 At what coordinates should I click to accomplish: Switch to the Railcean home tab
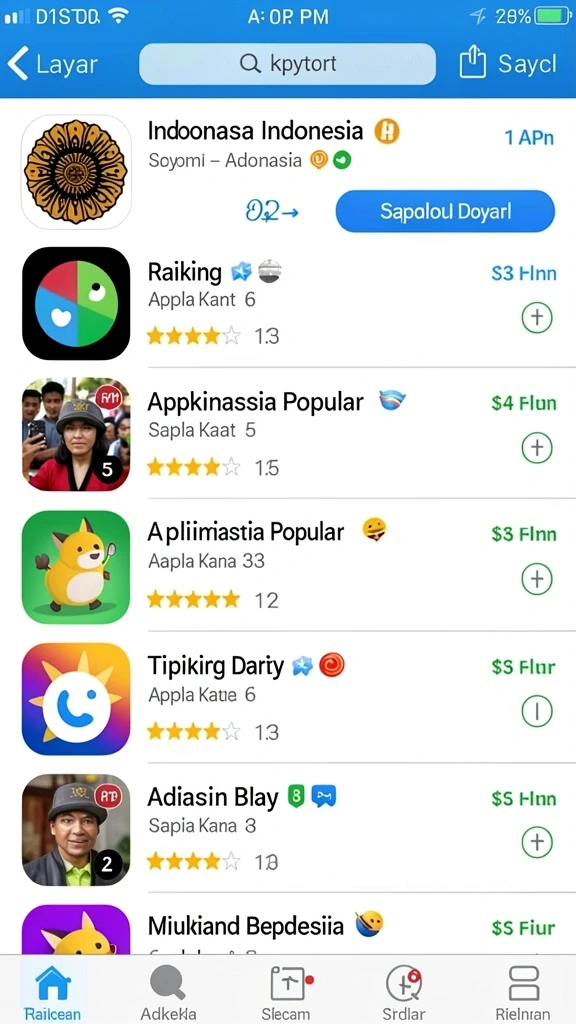(x=52, y=991)
